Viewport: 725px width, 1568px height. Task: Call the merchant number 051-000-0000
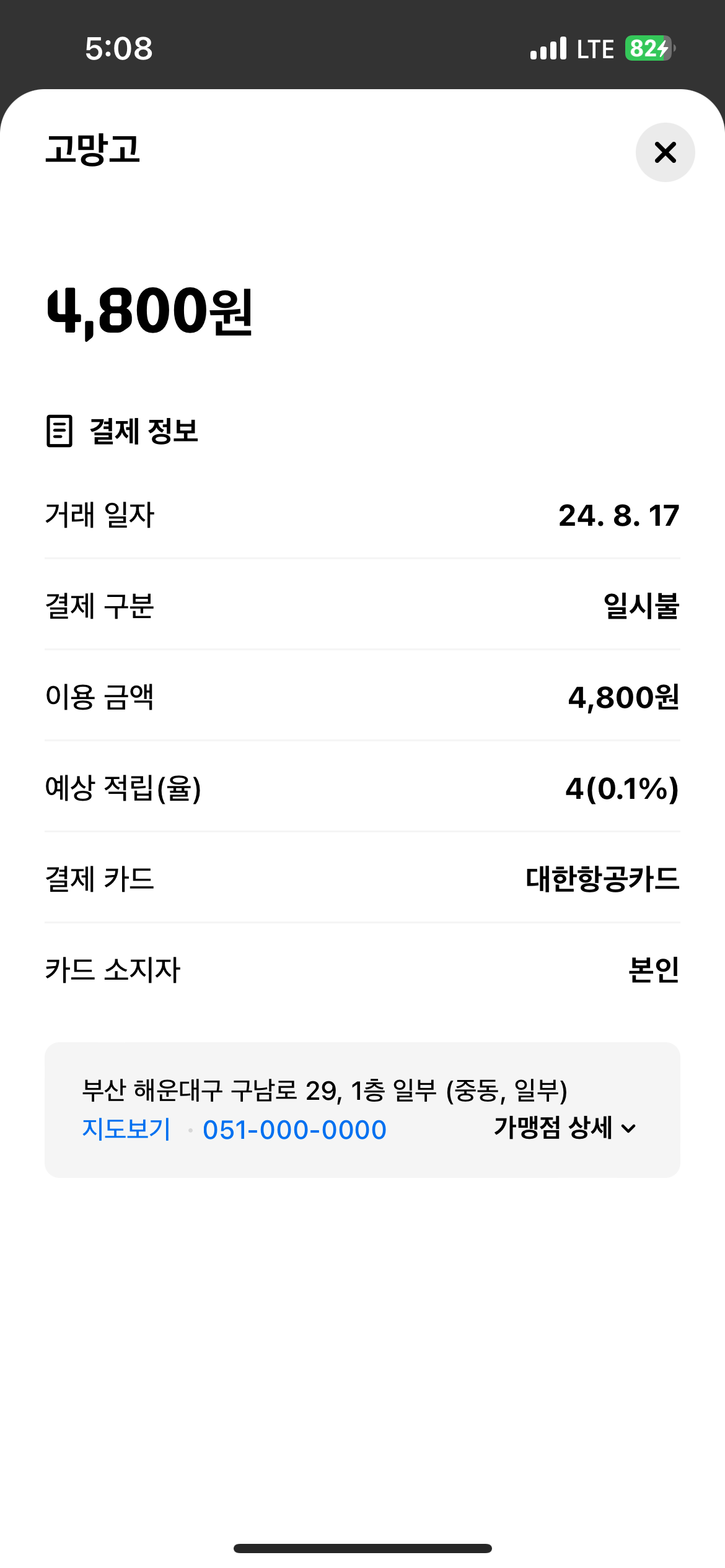click(294, 1130)
